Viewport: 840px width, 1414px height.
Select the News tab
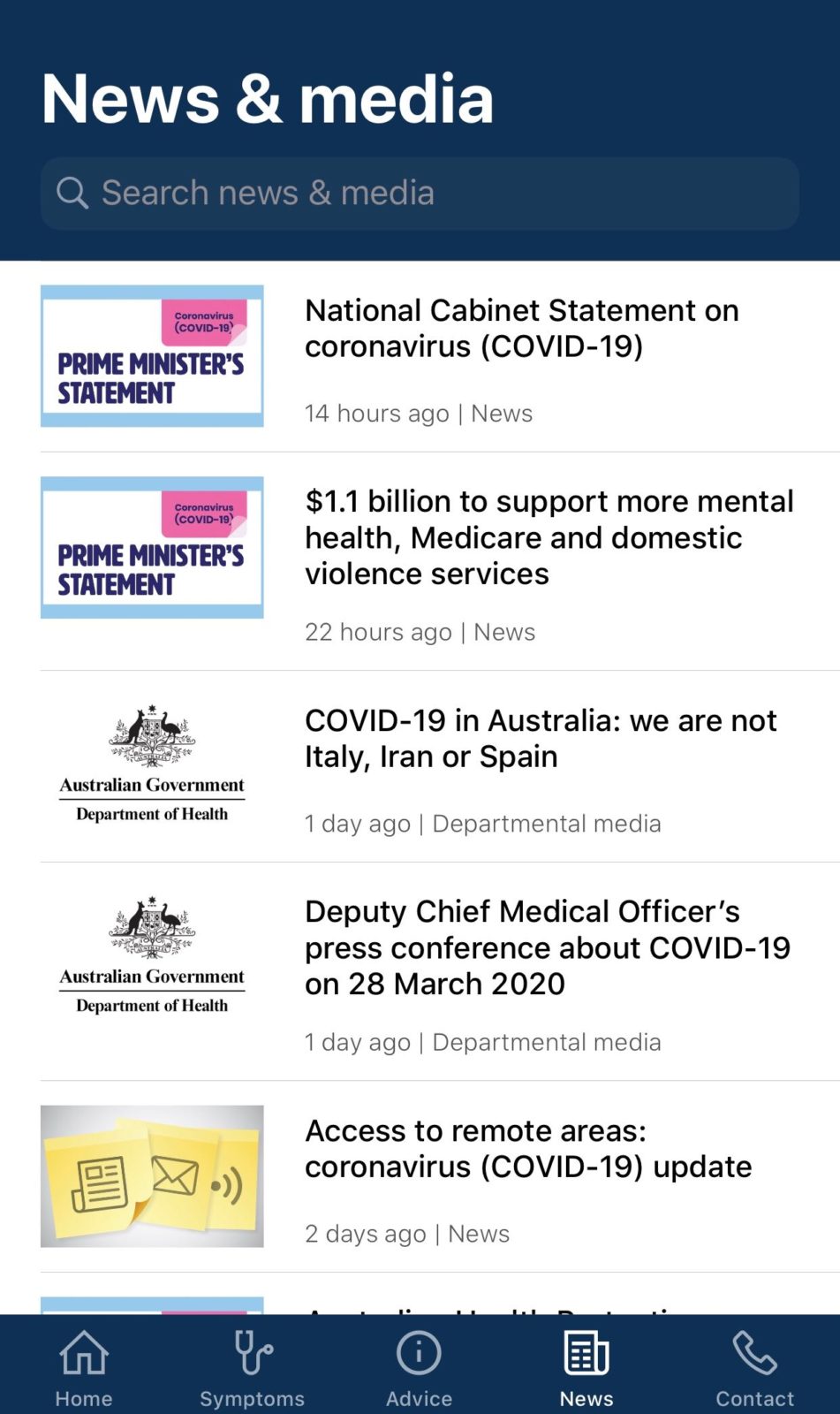(x=586, y=1367)
